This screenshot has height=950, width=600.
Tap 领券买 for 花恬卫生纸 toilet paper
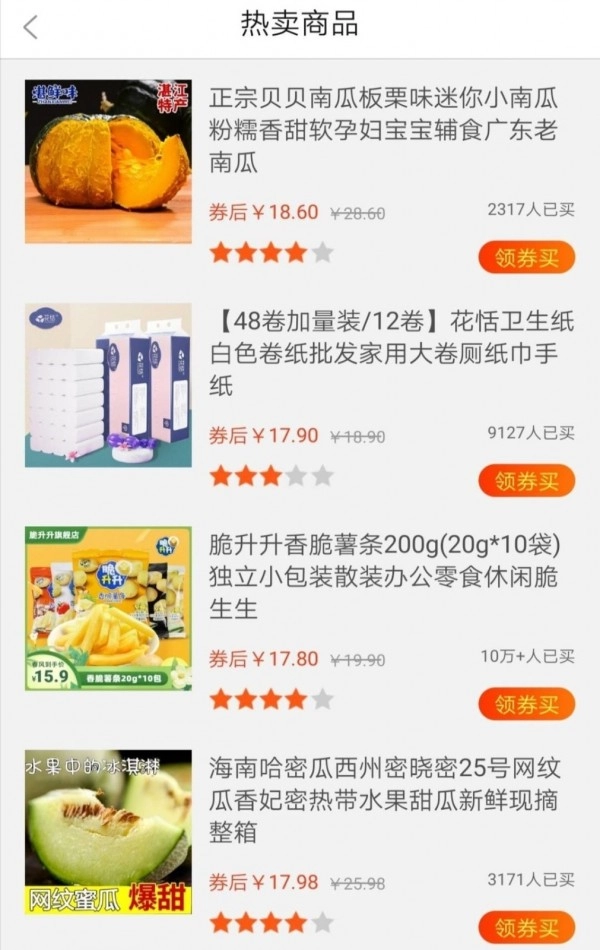pyautogui.click(x=526, y=481)
